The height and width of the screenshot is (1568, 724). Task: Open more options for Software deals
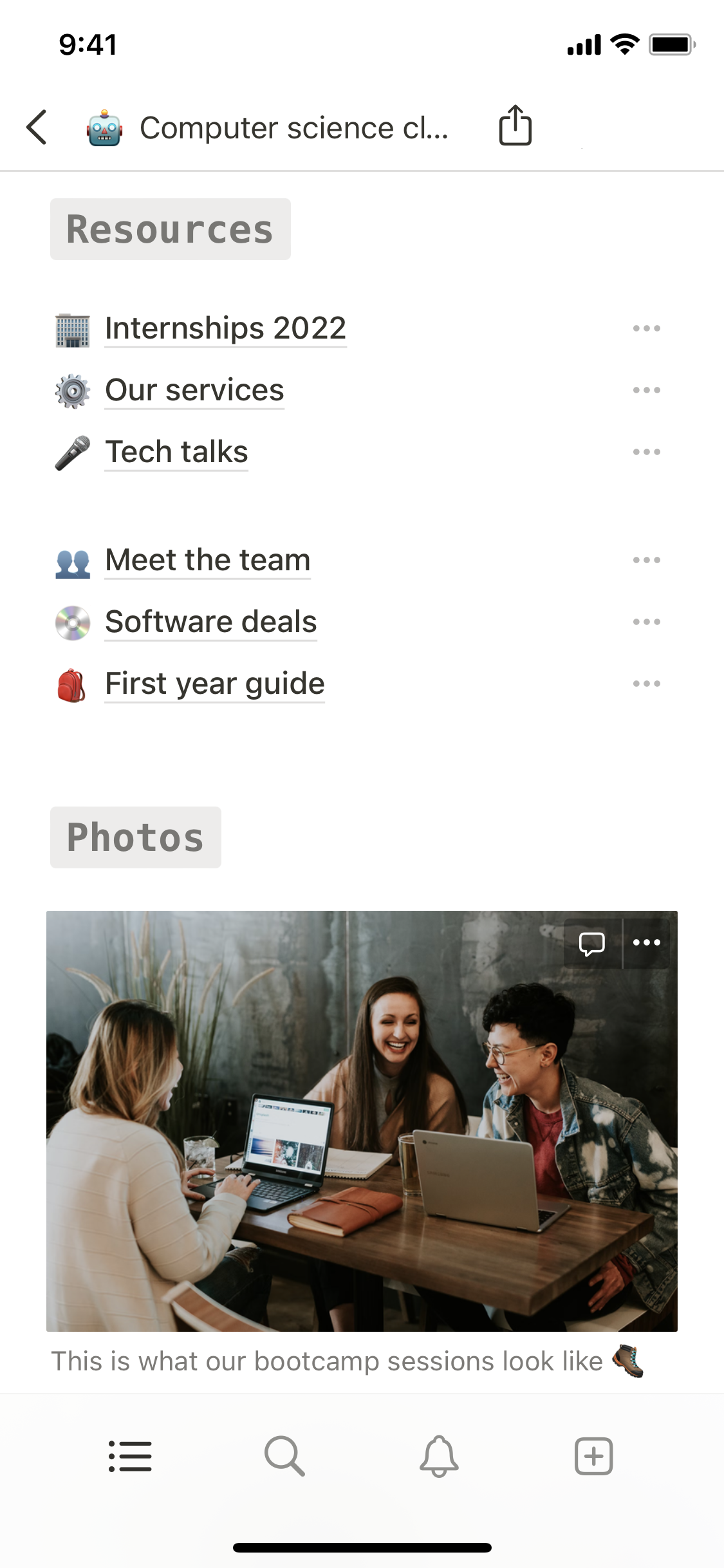(646, 622)
